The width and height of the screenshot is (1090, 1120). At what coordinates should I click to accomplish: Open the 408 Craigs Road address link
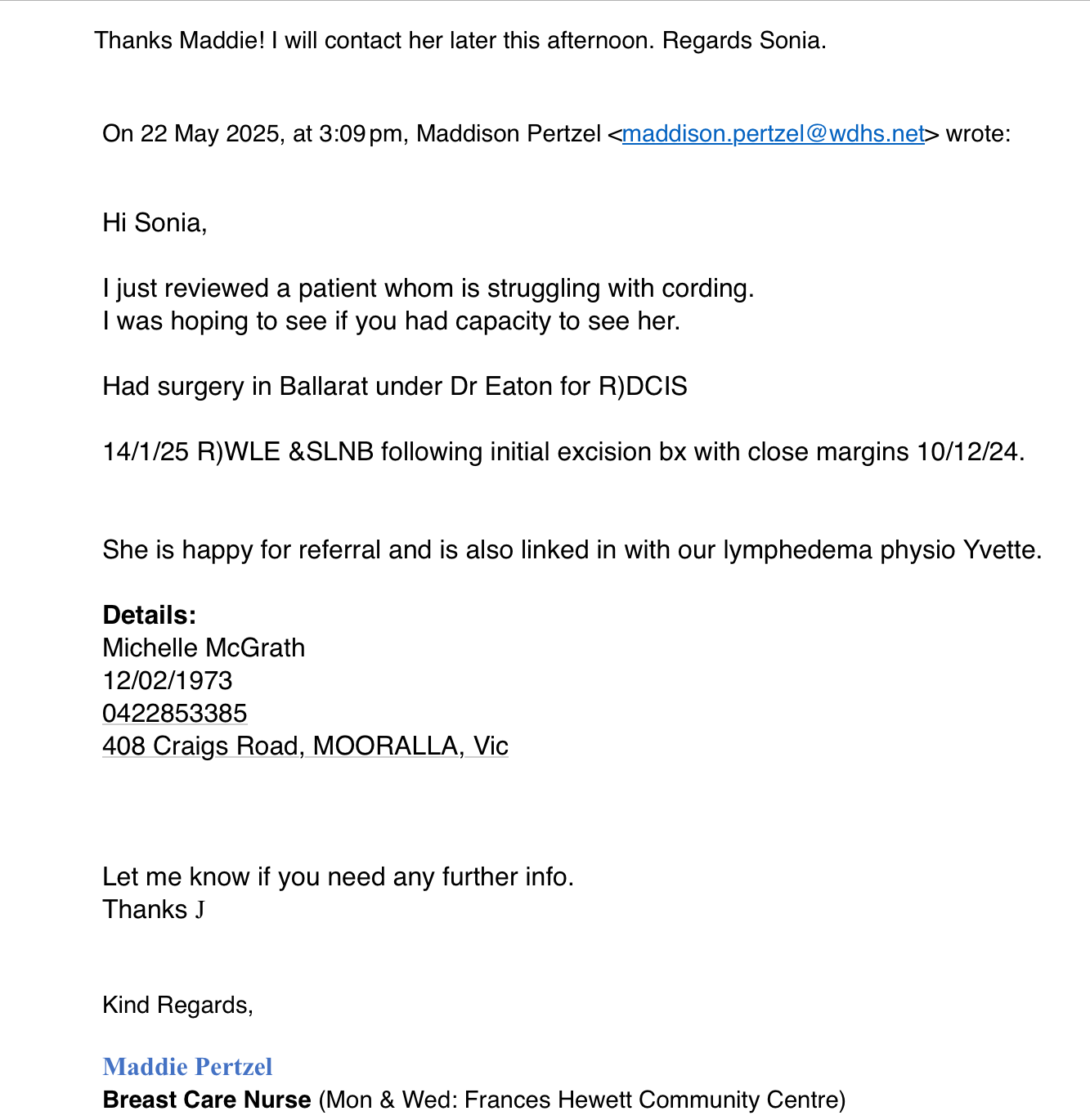(x=305, y=746)
